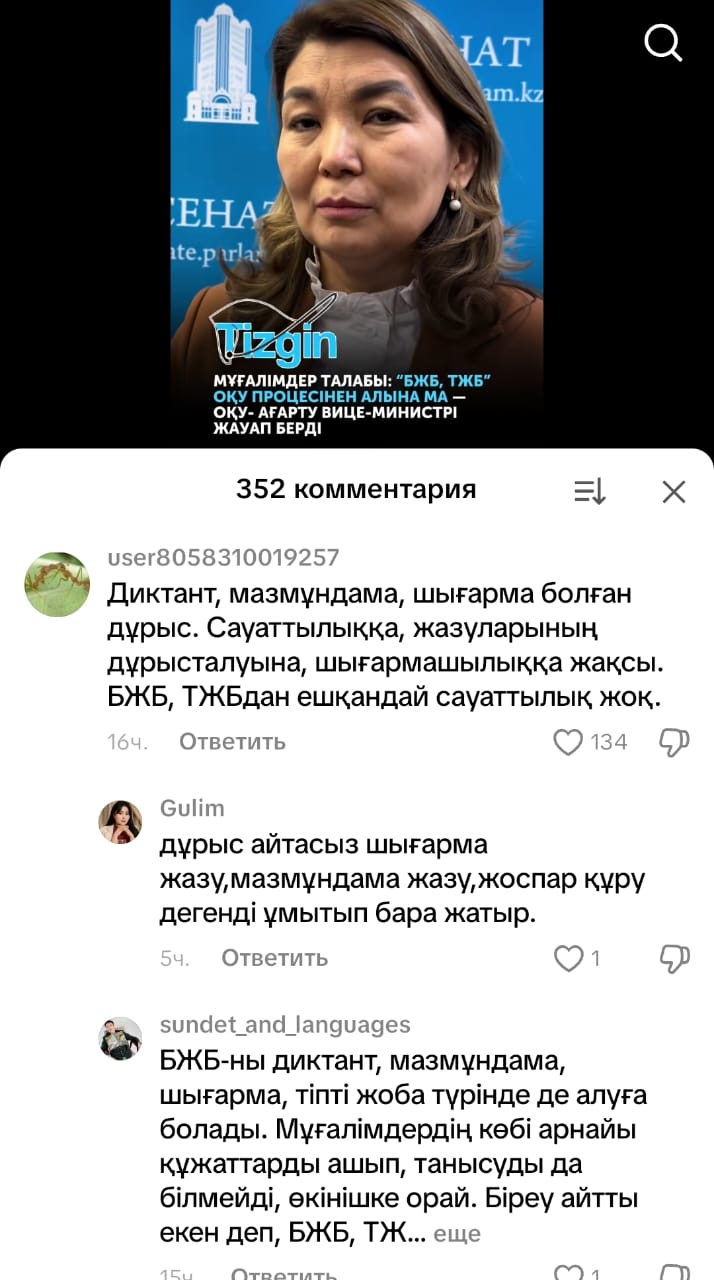The width and height of the screenshot is (714, 1280).
Task: Close the comments panel
Action: [674, 491]
